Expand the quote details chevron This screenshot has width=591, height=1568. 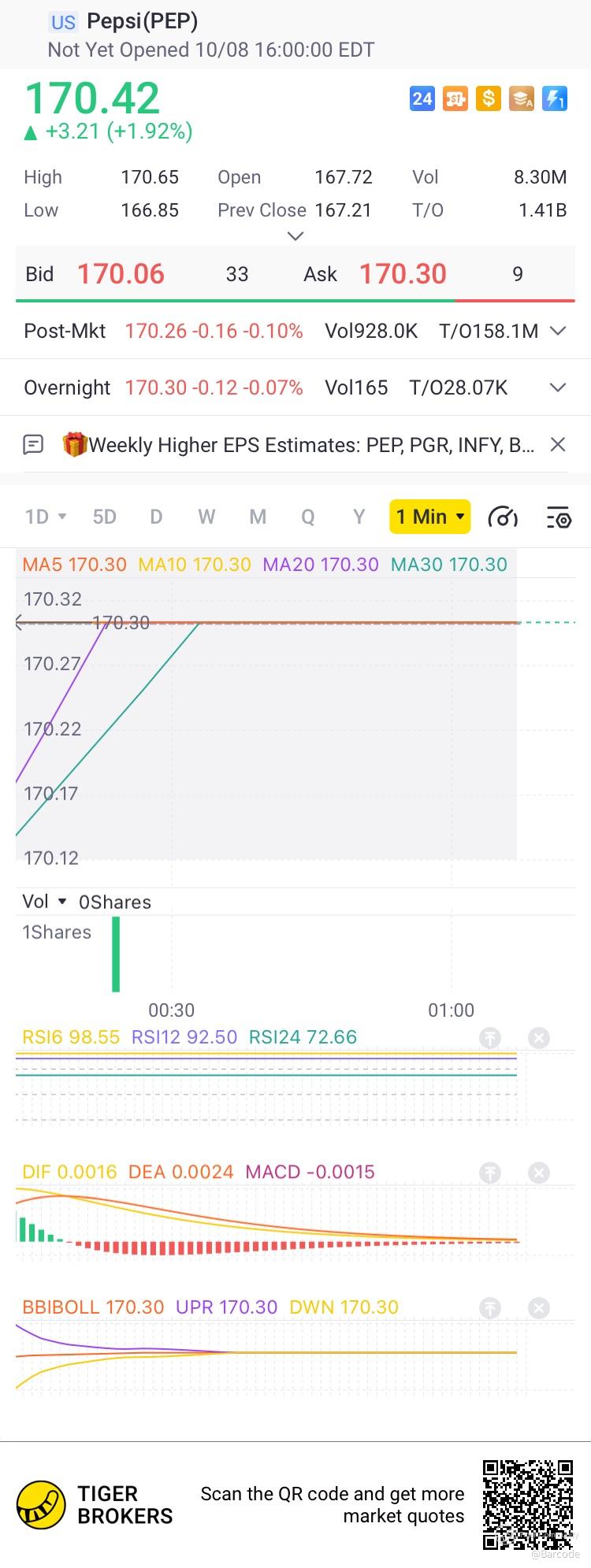[x=295, y=235]
